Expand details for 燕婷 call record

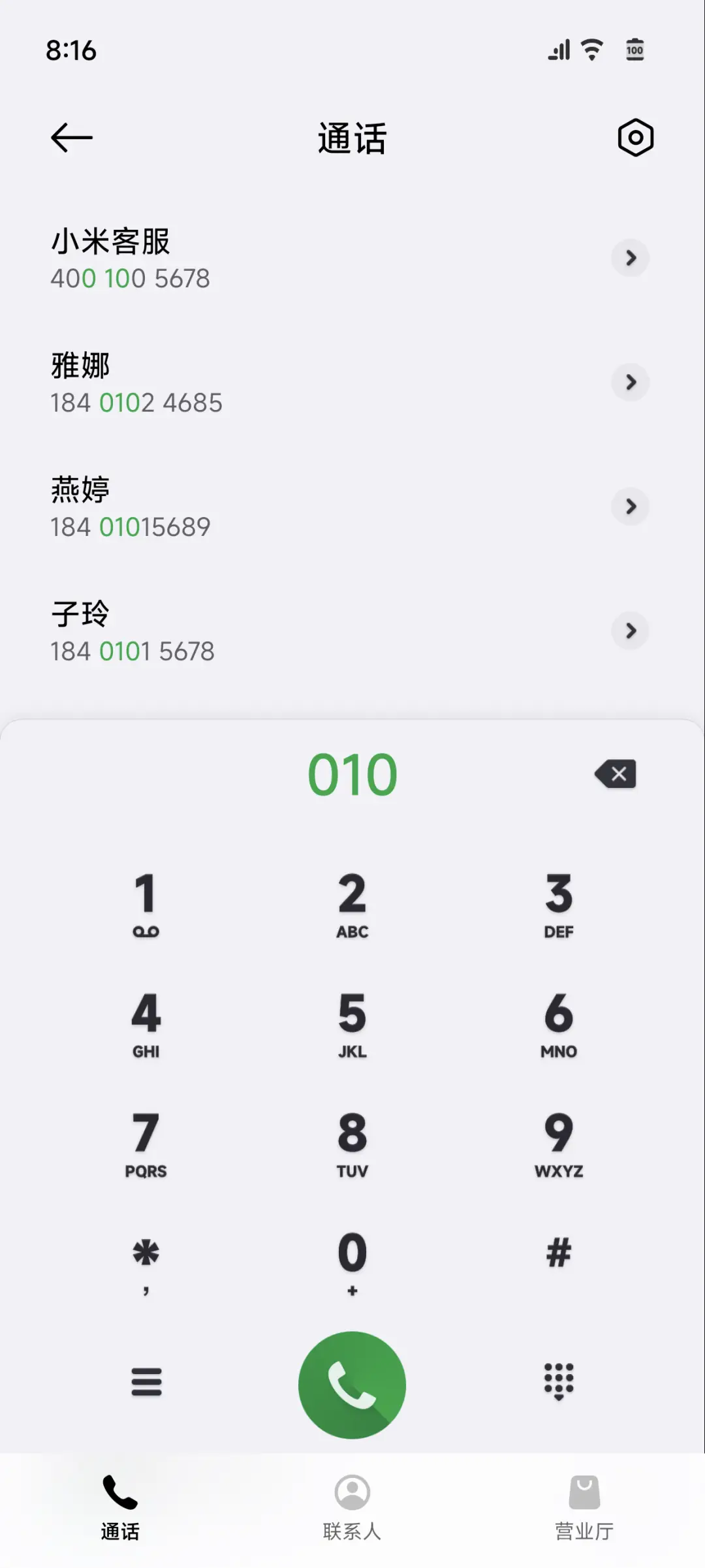[x=630, y=507]
